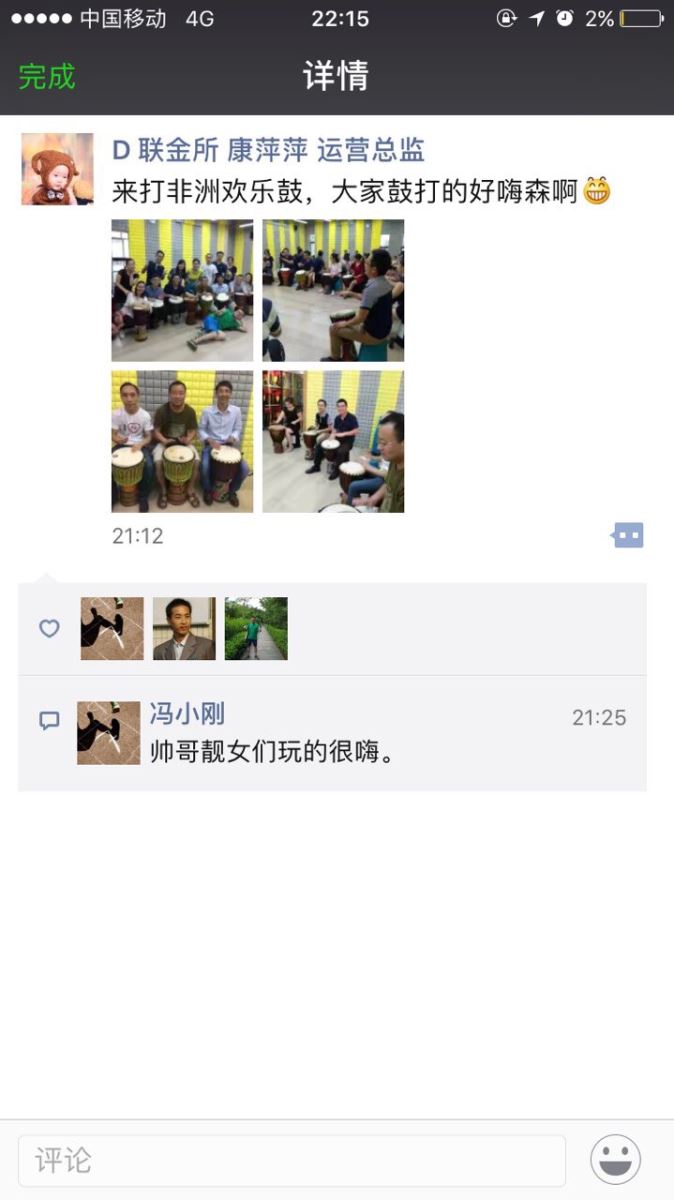Tap 完成 to close the detail view
The width and height of the screenshot is (674, 1200).
coord(47,77)
